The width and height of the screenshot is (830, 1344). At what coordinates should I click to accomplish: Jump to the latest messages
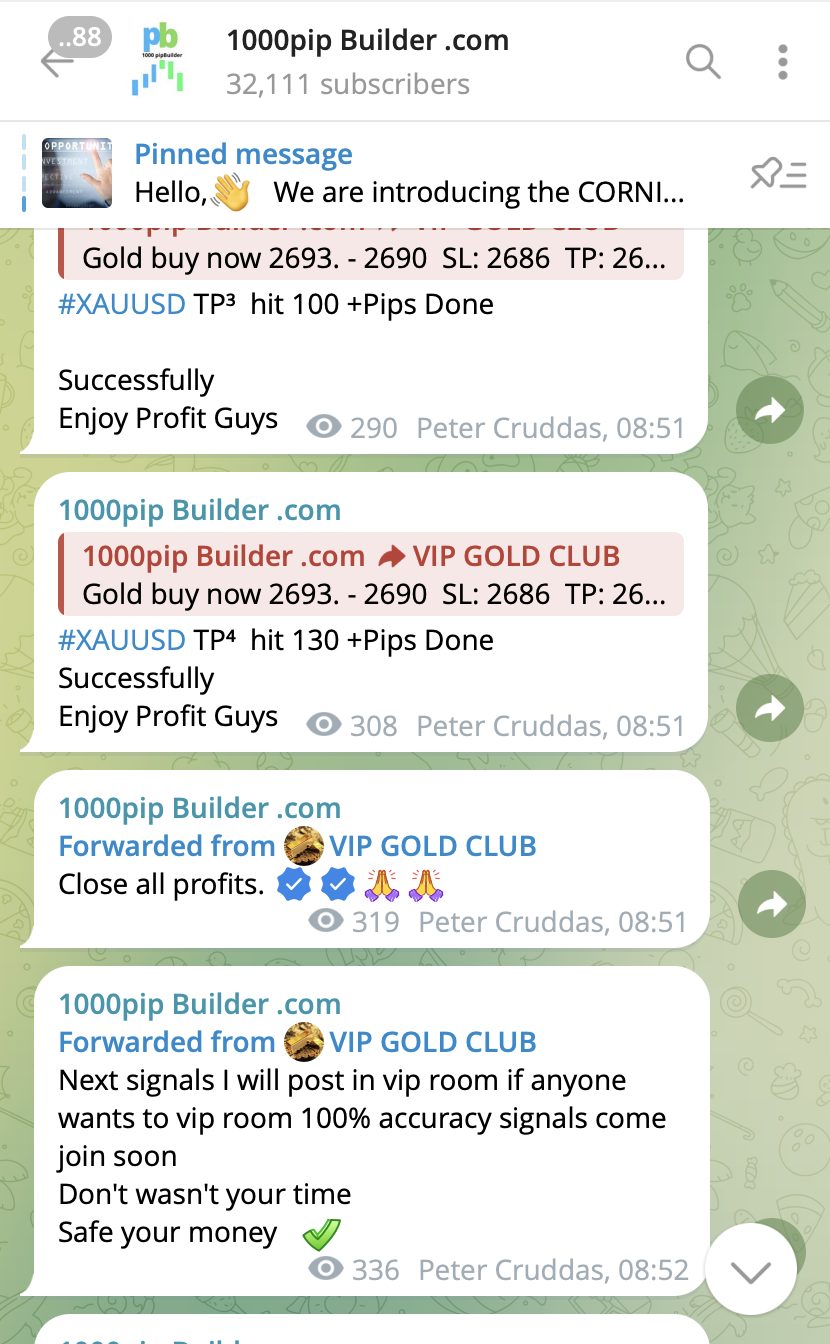coord(750,1270)
